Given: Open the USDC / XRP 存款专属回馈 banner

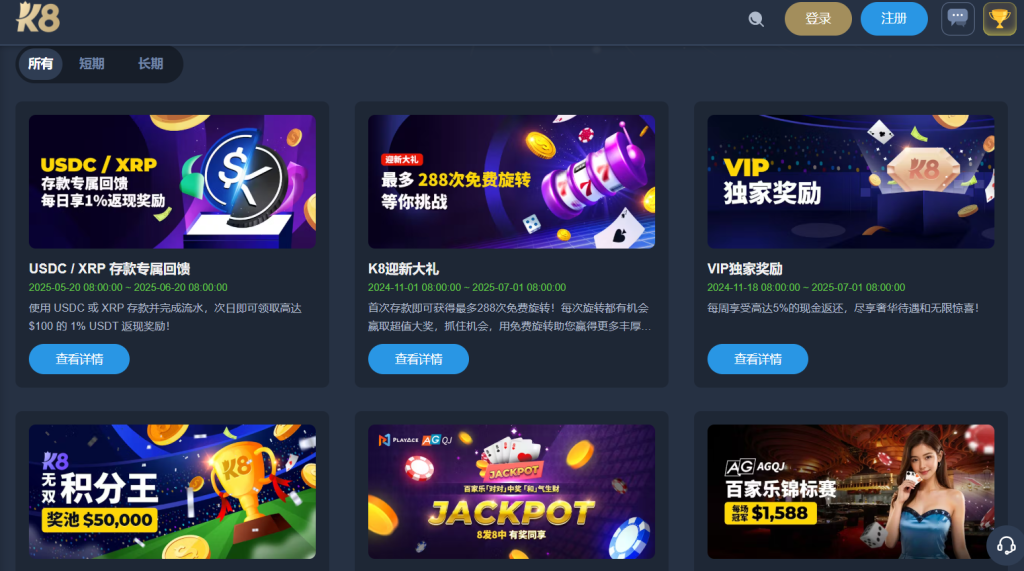Looking at the screenshot, I should pyautogui.click(x=172, y=181).
